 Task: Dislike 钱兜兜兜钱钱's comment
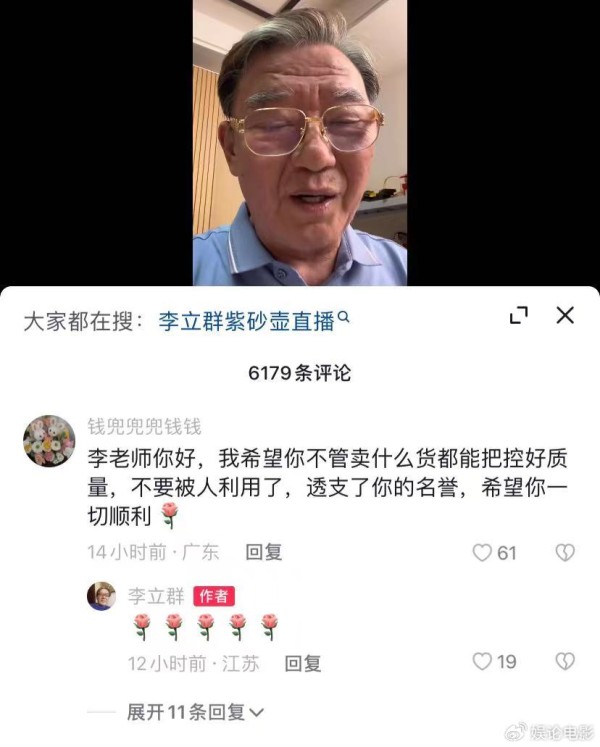565,552
